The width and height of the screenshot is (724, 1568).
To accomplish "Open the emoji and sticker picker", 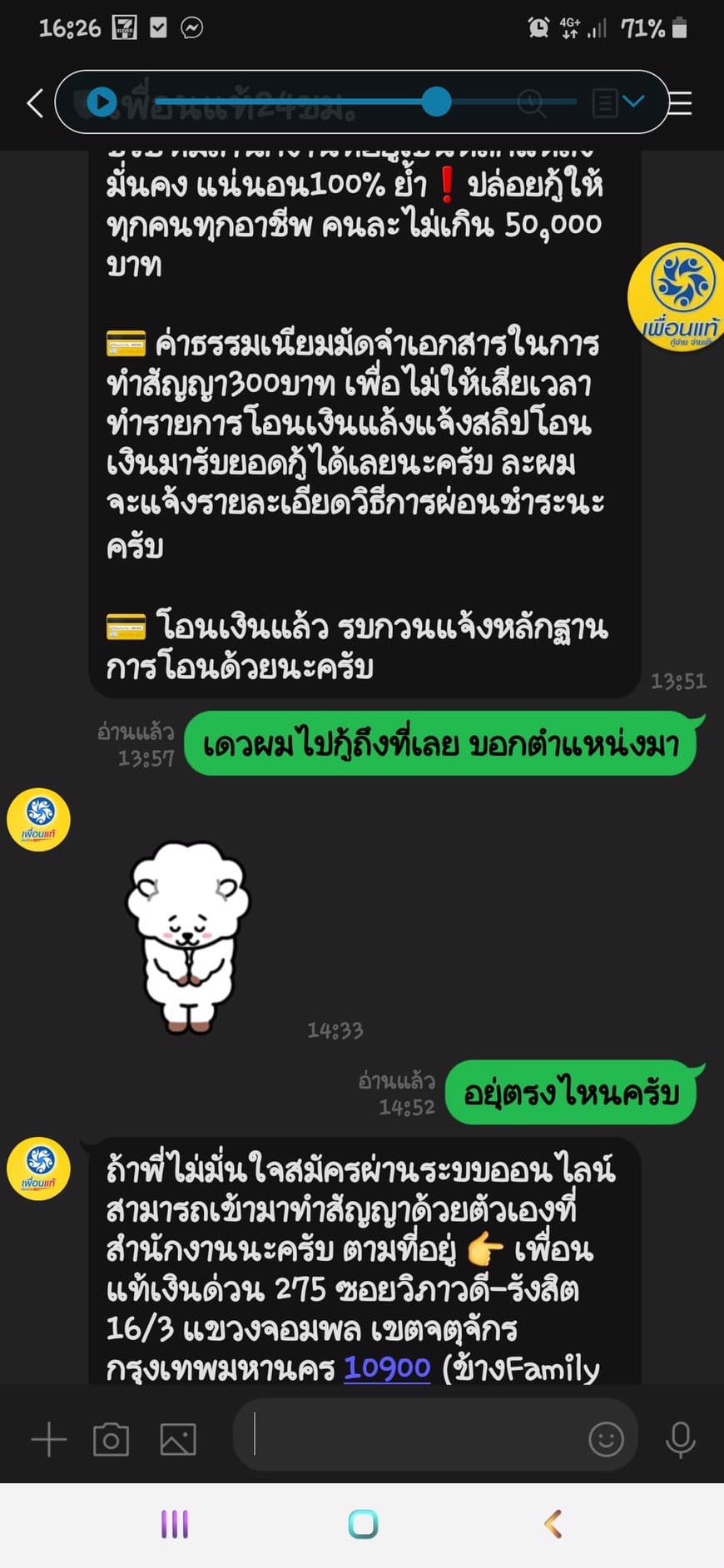I will (x=606, y=1438).
